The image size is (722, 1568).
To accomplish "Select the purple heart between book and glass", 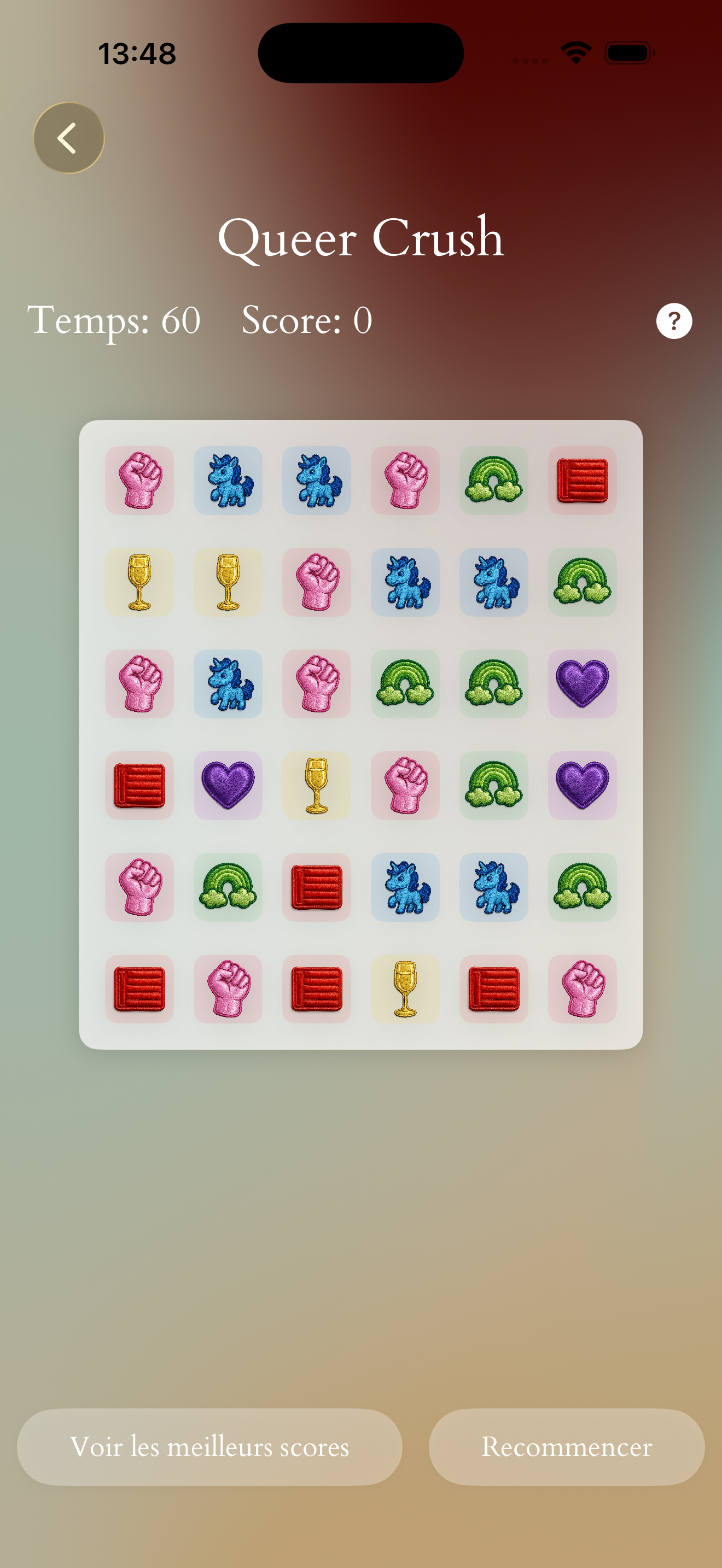I will (x=228, y=785).
